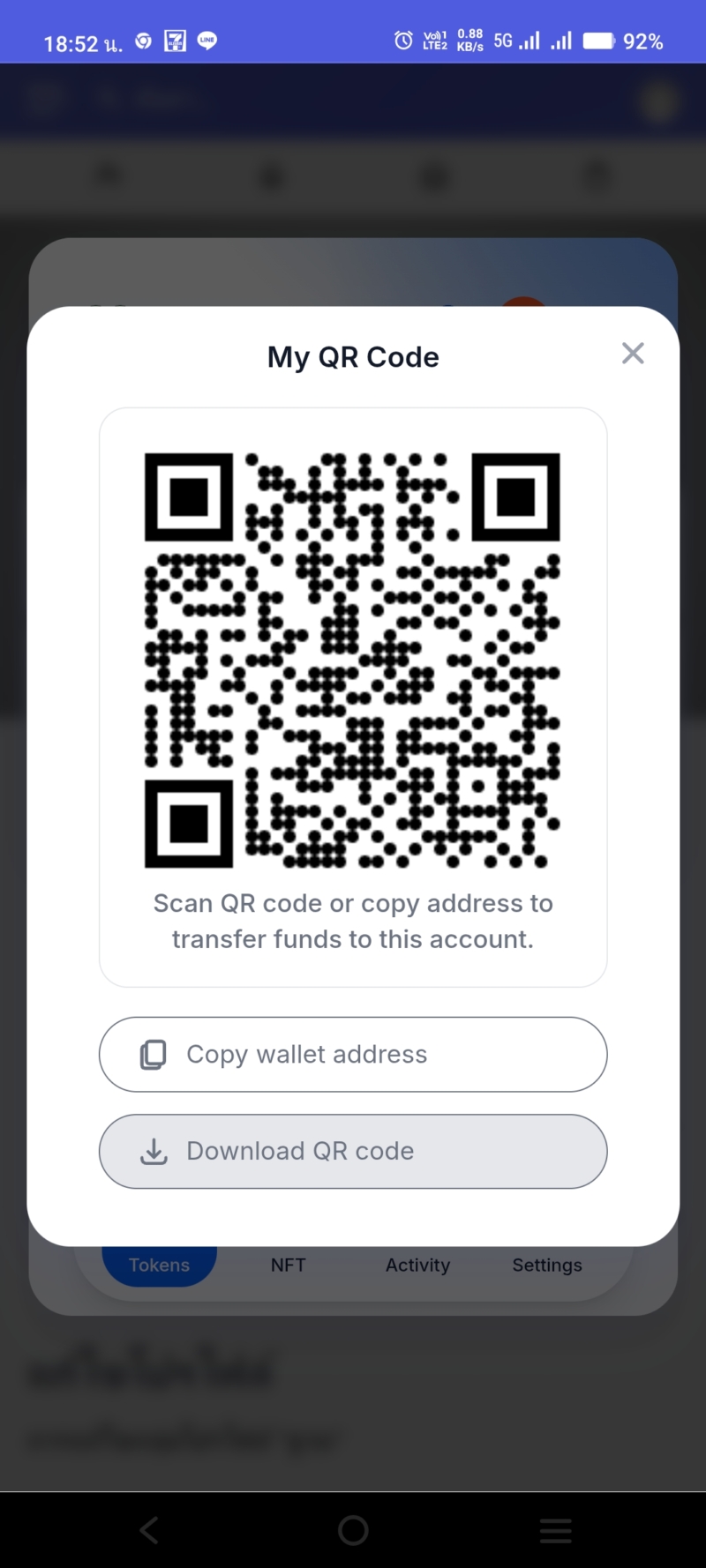The image size is (706, 1568).
Task: Open the LINE app from status bar
Action: (x=207, y=40)
